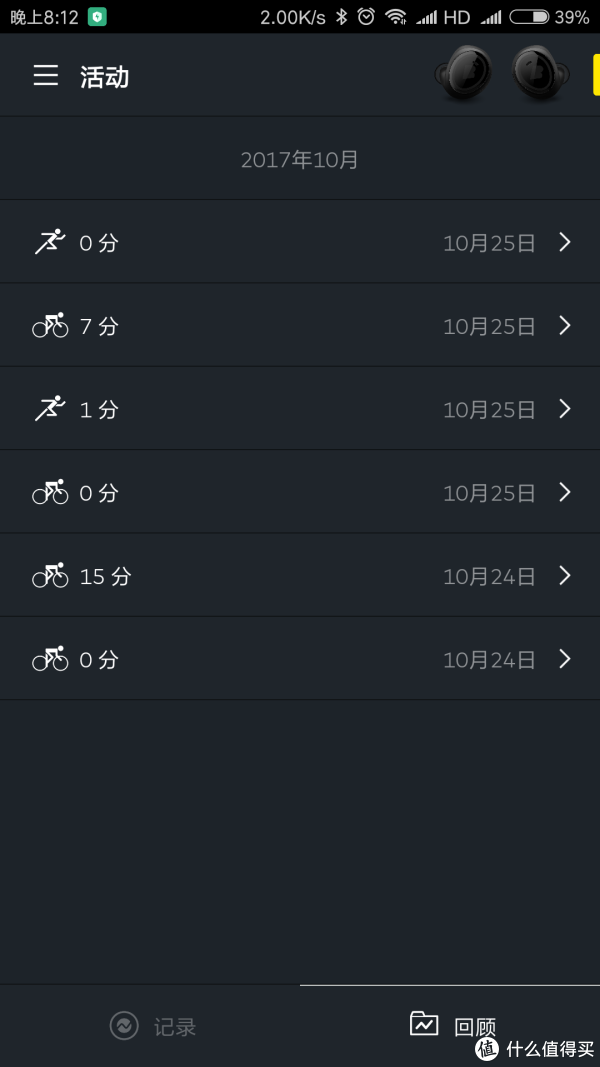Open the hamburger drawer menu
Screen dimensions: 600x1067
(46, 76)
